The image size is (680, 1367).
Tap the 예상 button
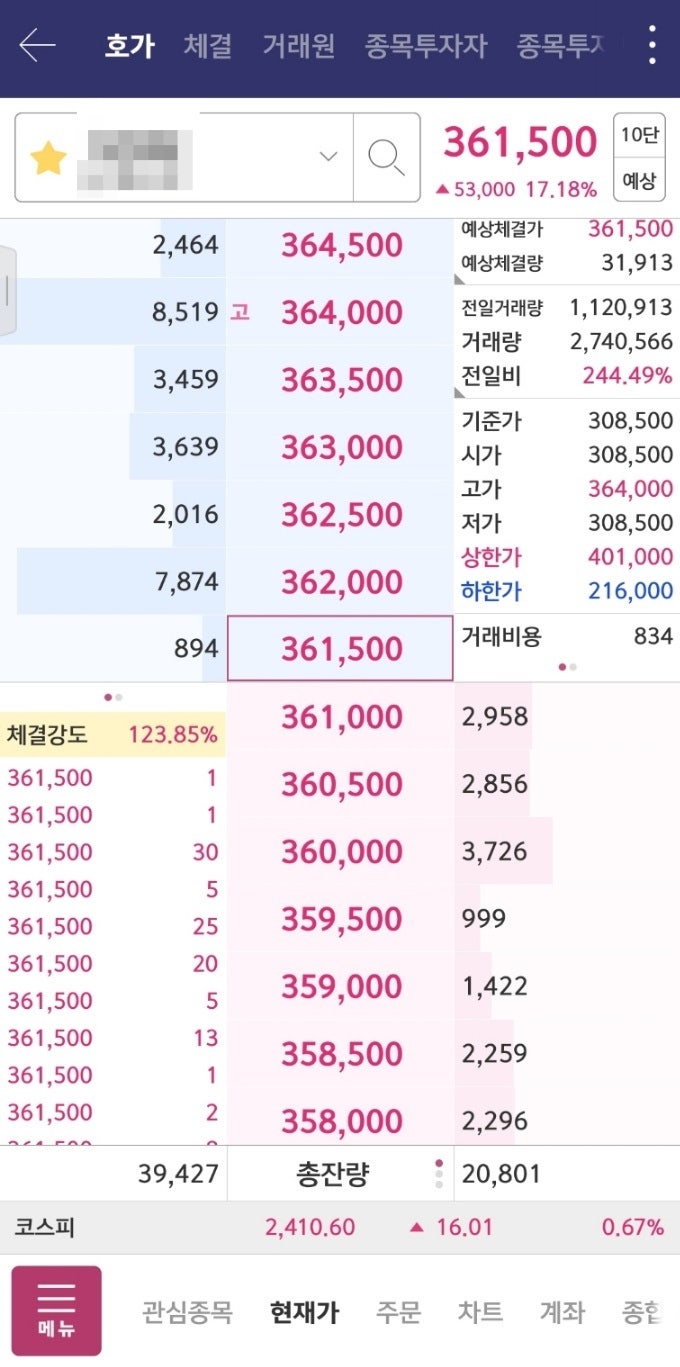[x=639, y=181]
